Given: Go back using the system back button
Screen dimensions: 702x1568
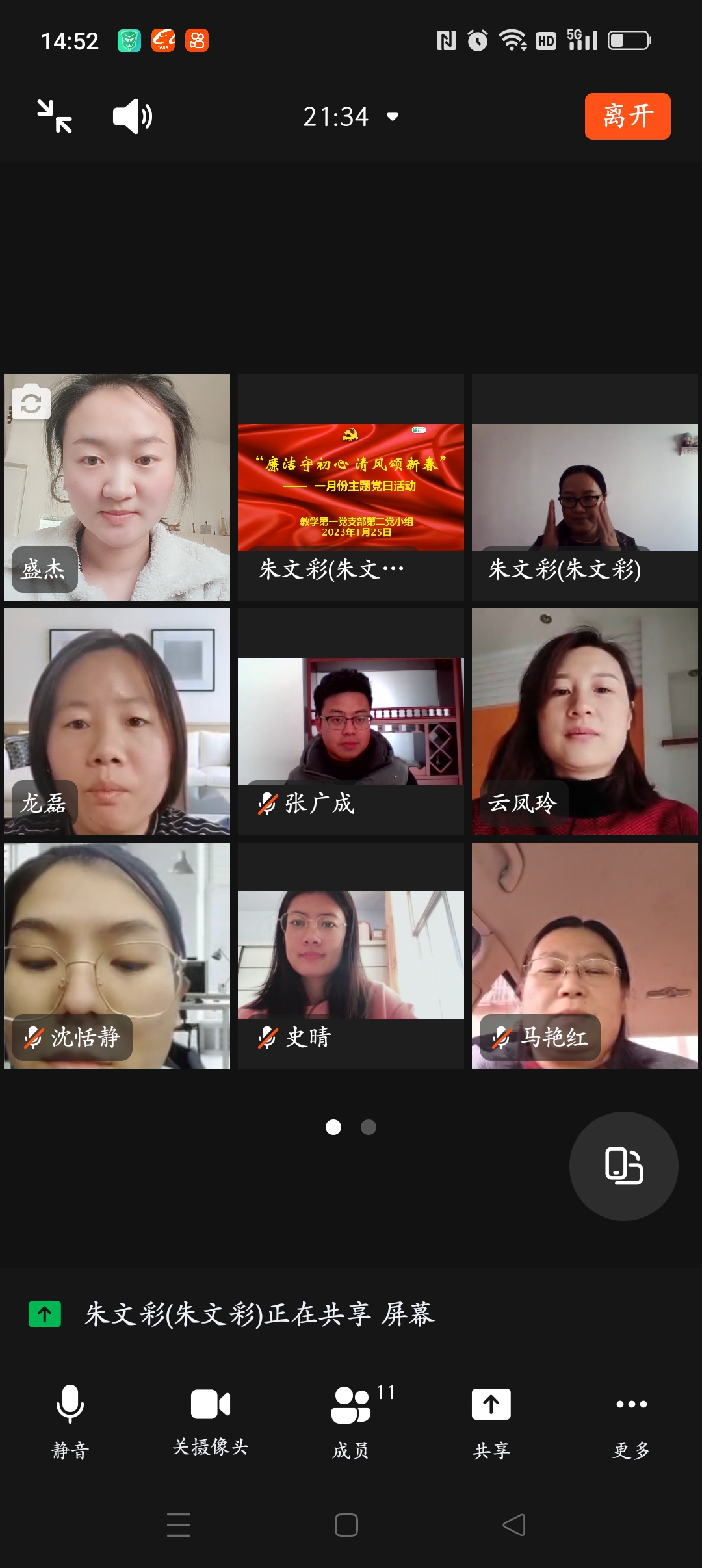Looking at the screenshot, I should pyautogui.click(x=514, y=1525).
